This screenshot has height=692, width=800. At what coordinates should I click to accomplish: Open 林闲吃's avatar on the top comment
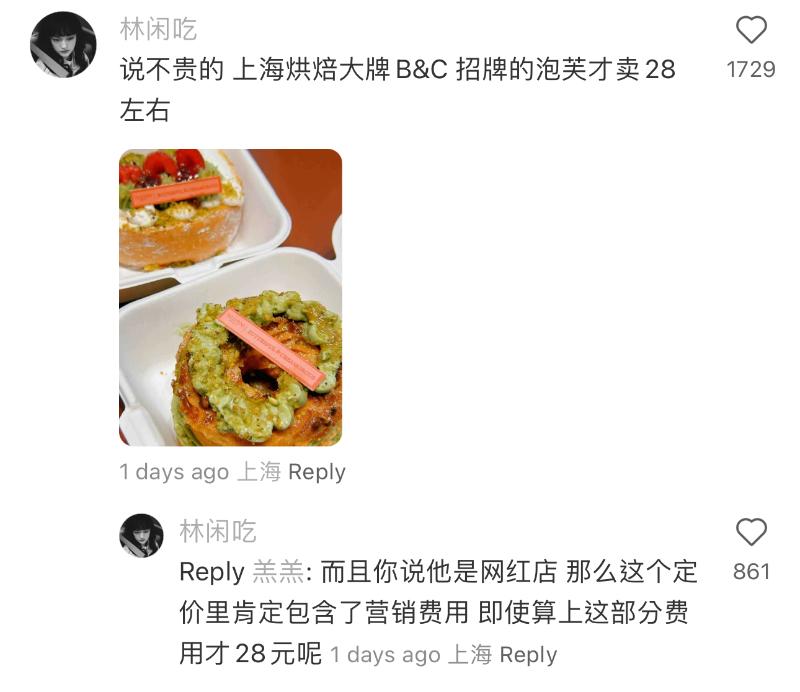[x=64, y=44]
